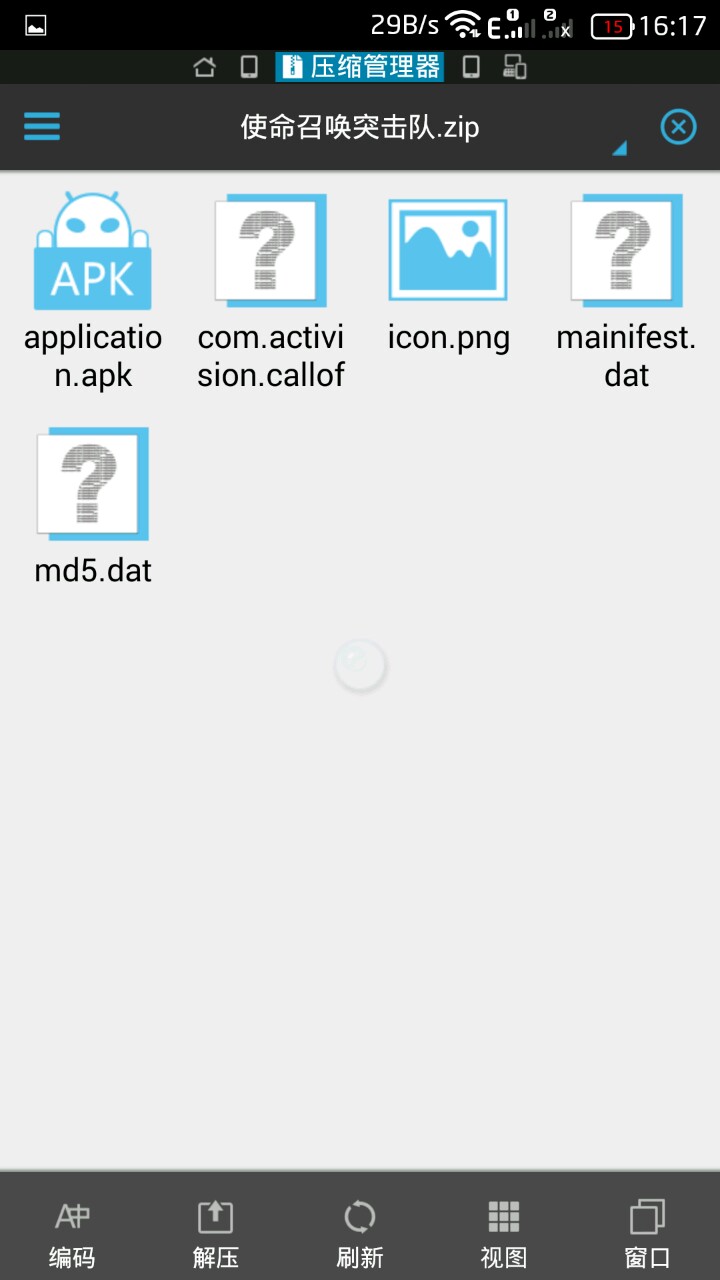Change layout using 视图

point(504,1234)
